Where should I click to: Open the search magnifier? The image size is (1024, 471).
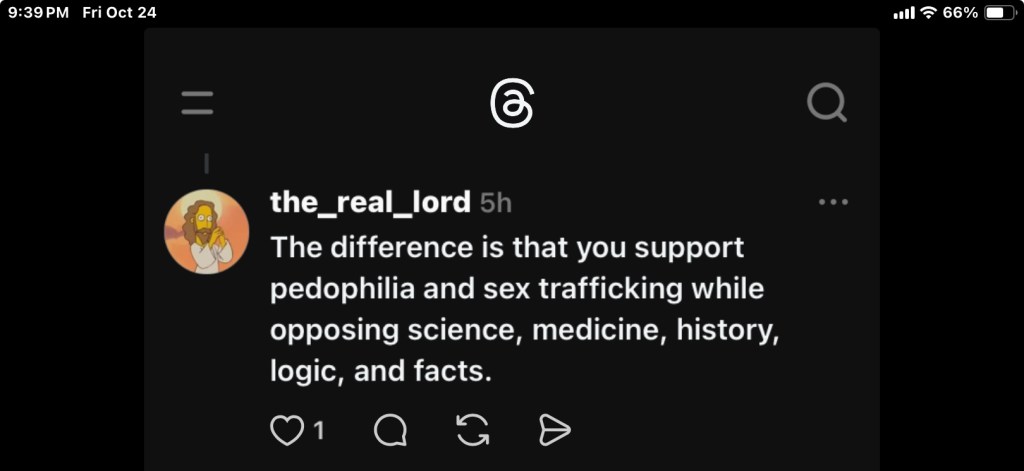[826, 103]
